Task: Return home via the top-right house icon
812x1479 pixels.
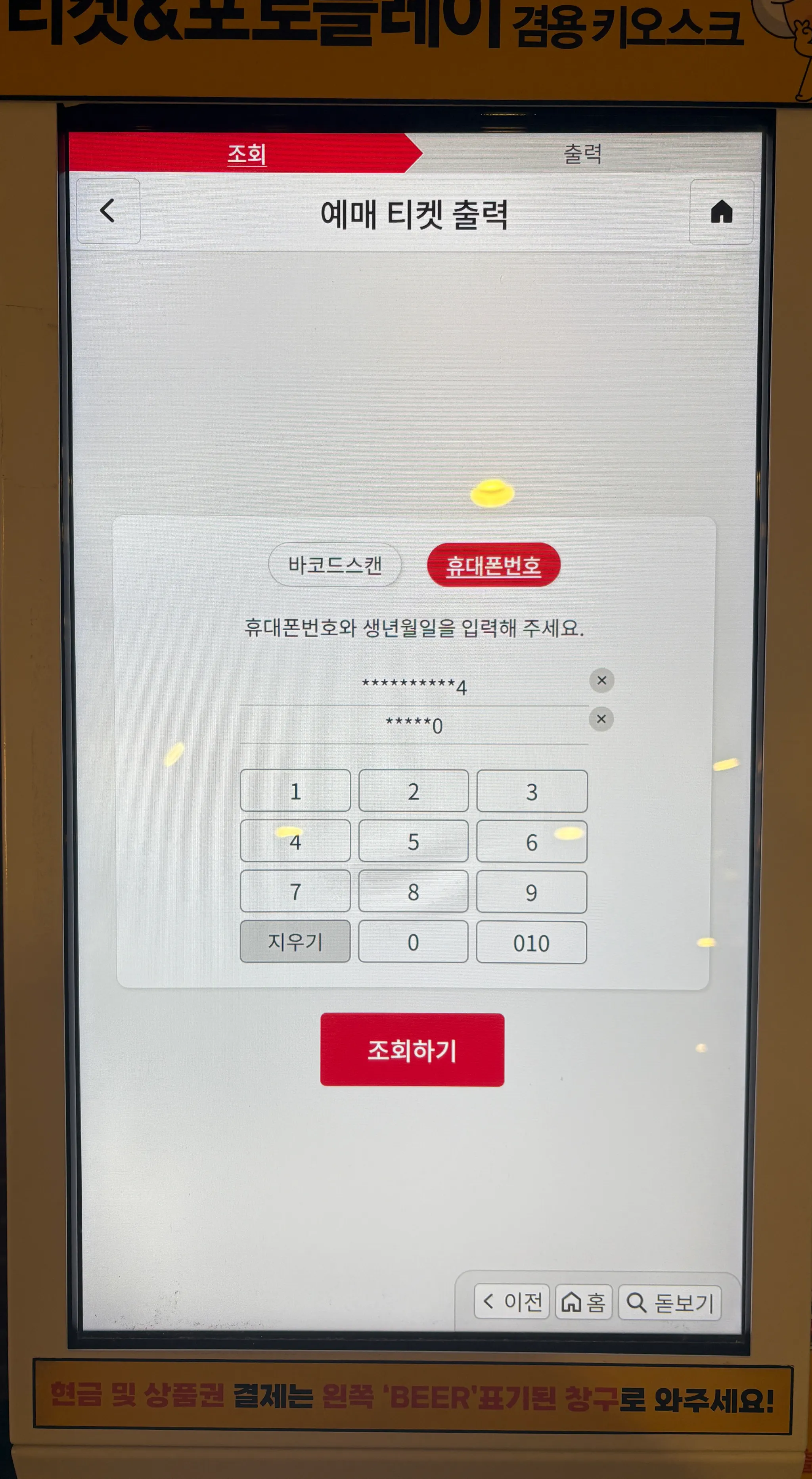Action: pos(721,211)
